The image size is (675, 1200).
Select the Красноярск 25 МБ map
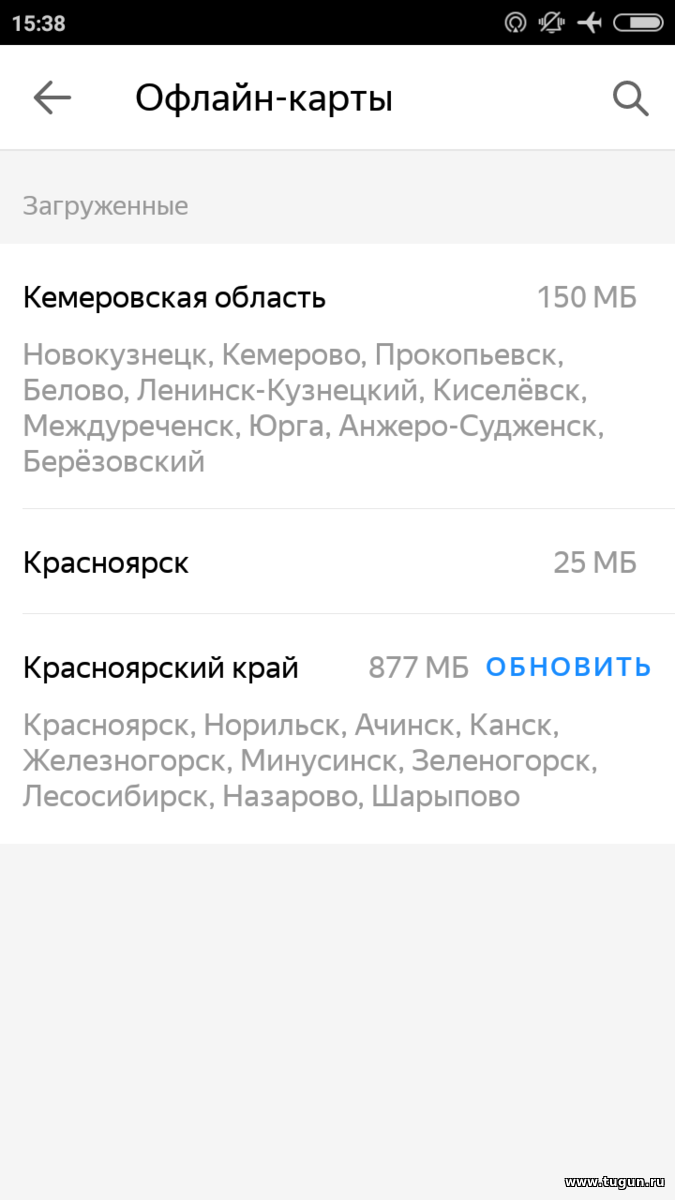click(x=337, y=562)
